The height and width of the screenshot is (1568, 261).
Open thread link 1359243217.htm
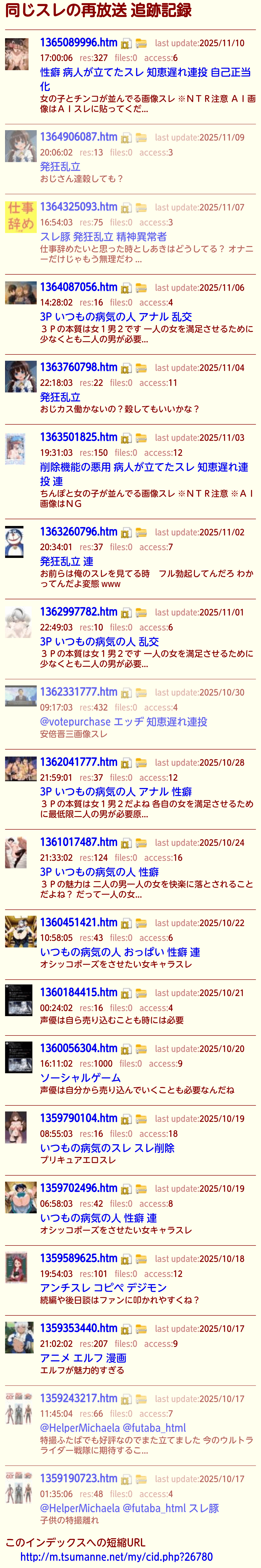tap(79, 1398)
